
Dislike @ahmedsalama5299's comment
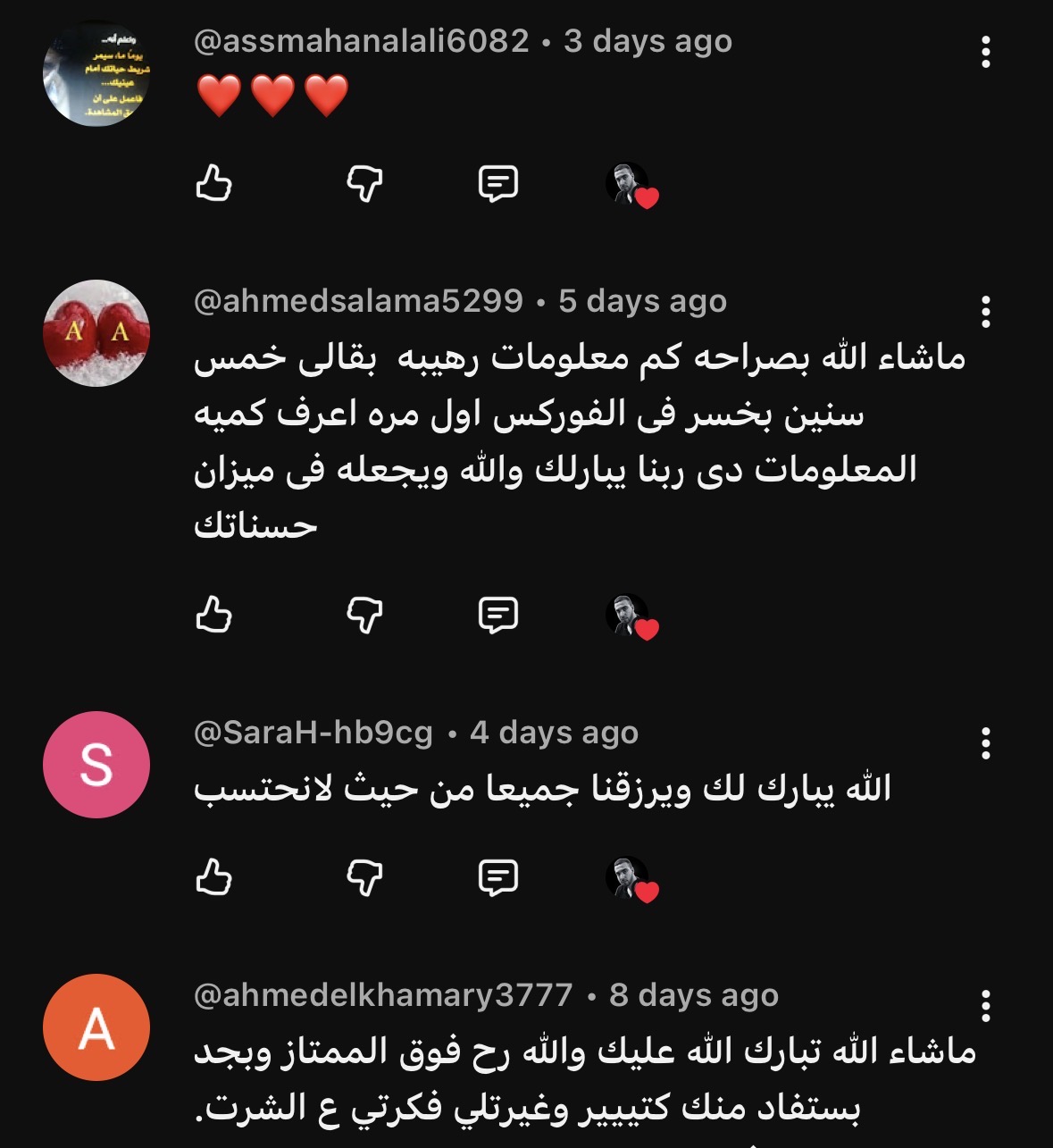tap(364, 616)
